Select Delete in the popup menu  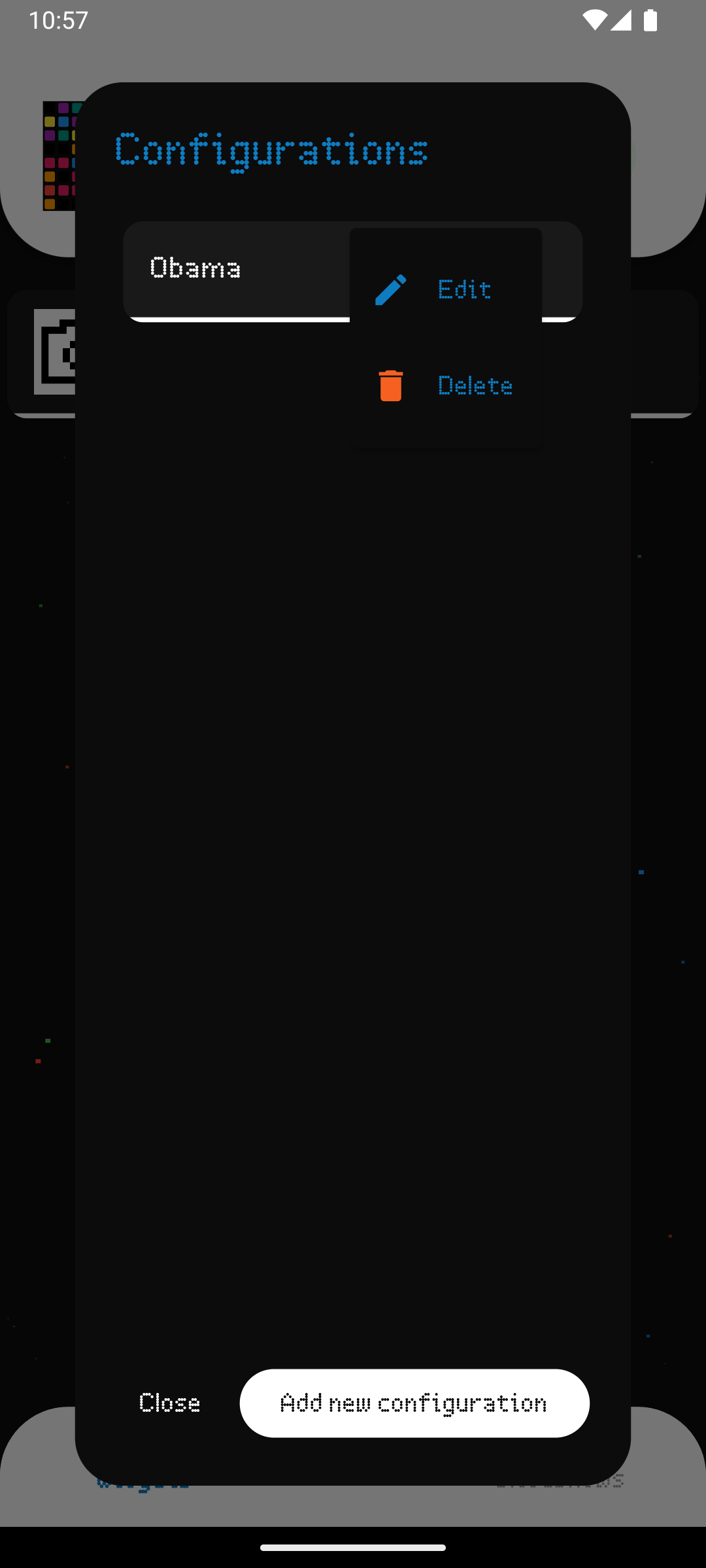pos(445,385)
